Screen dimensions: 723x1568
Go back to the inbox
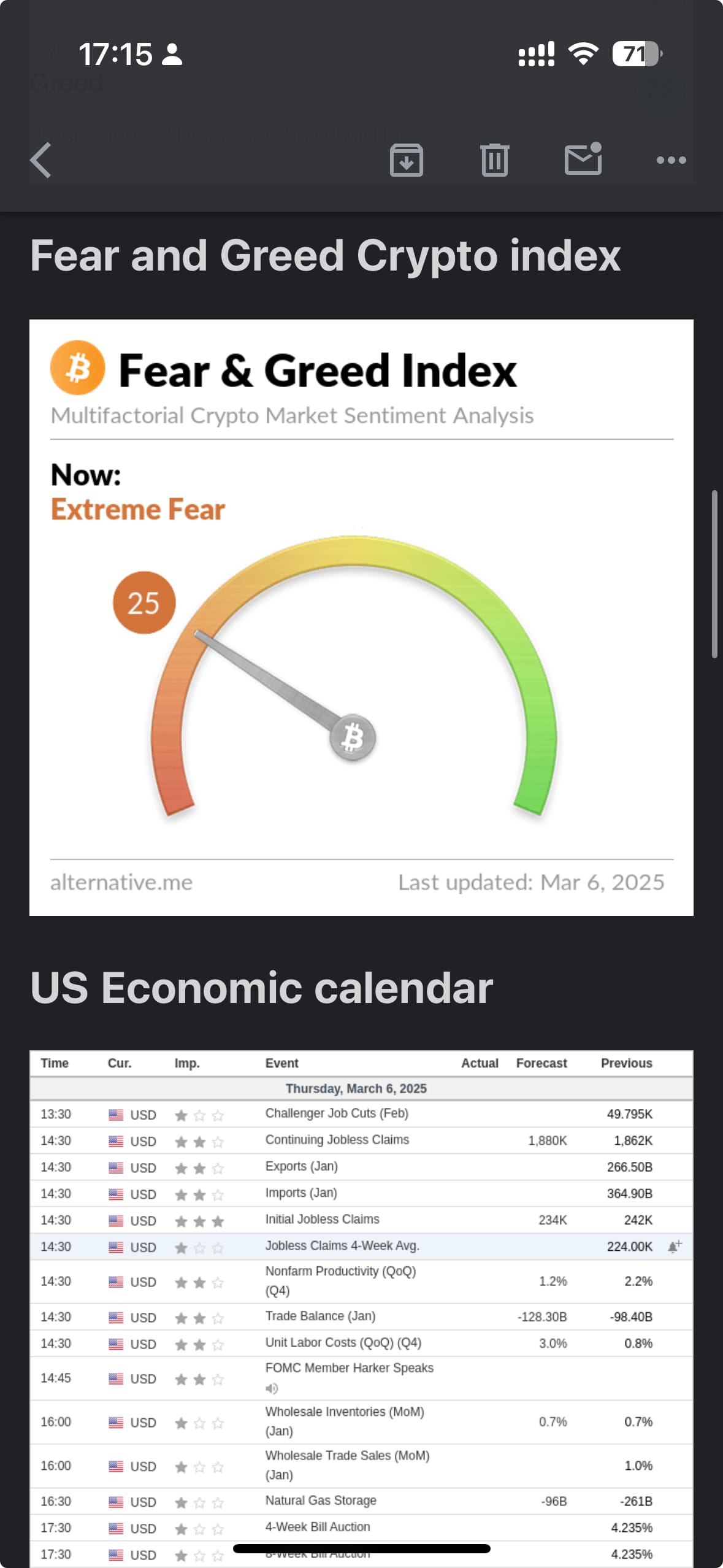(x=40, y=160)
